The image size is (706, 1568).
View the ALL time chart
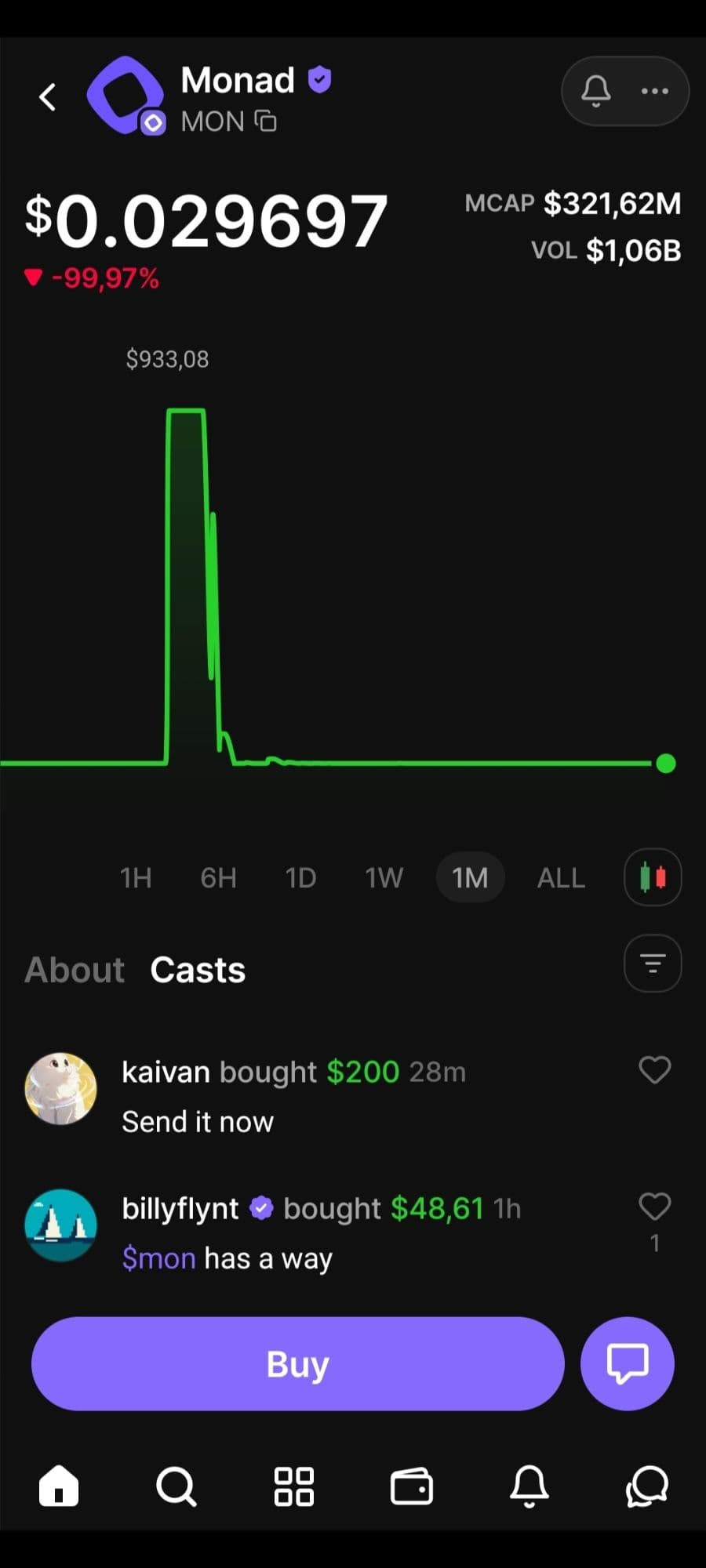pyautogui.click(x=561, y=877)
